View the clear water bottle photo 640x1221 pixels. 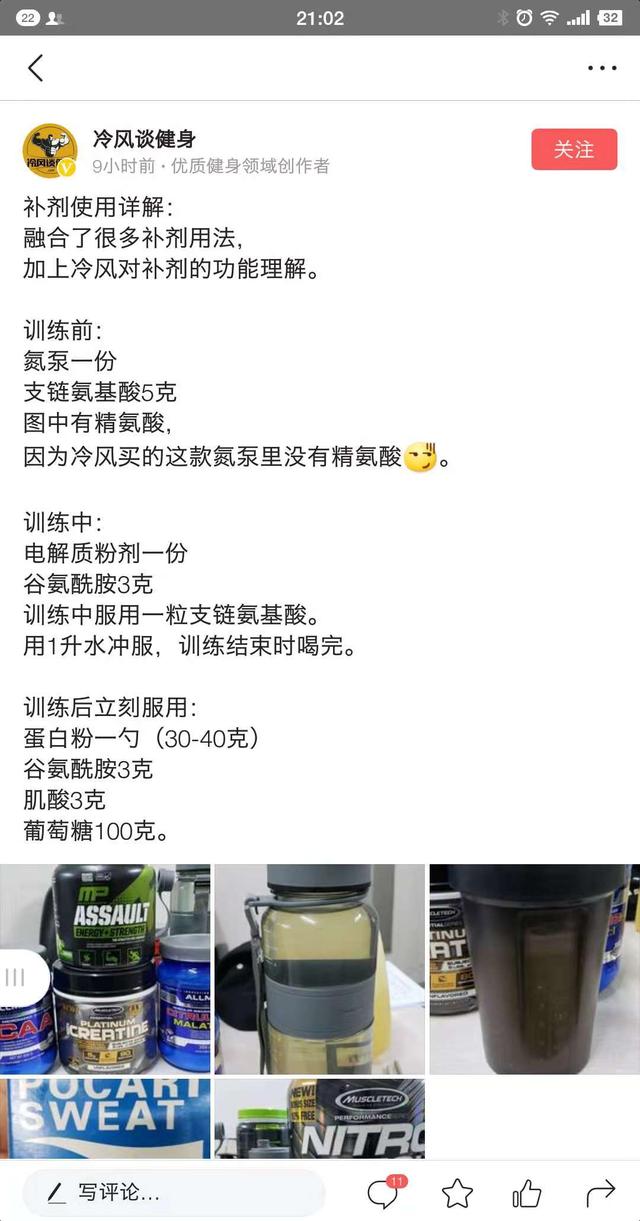[319, 968]
